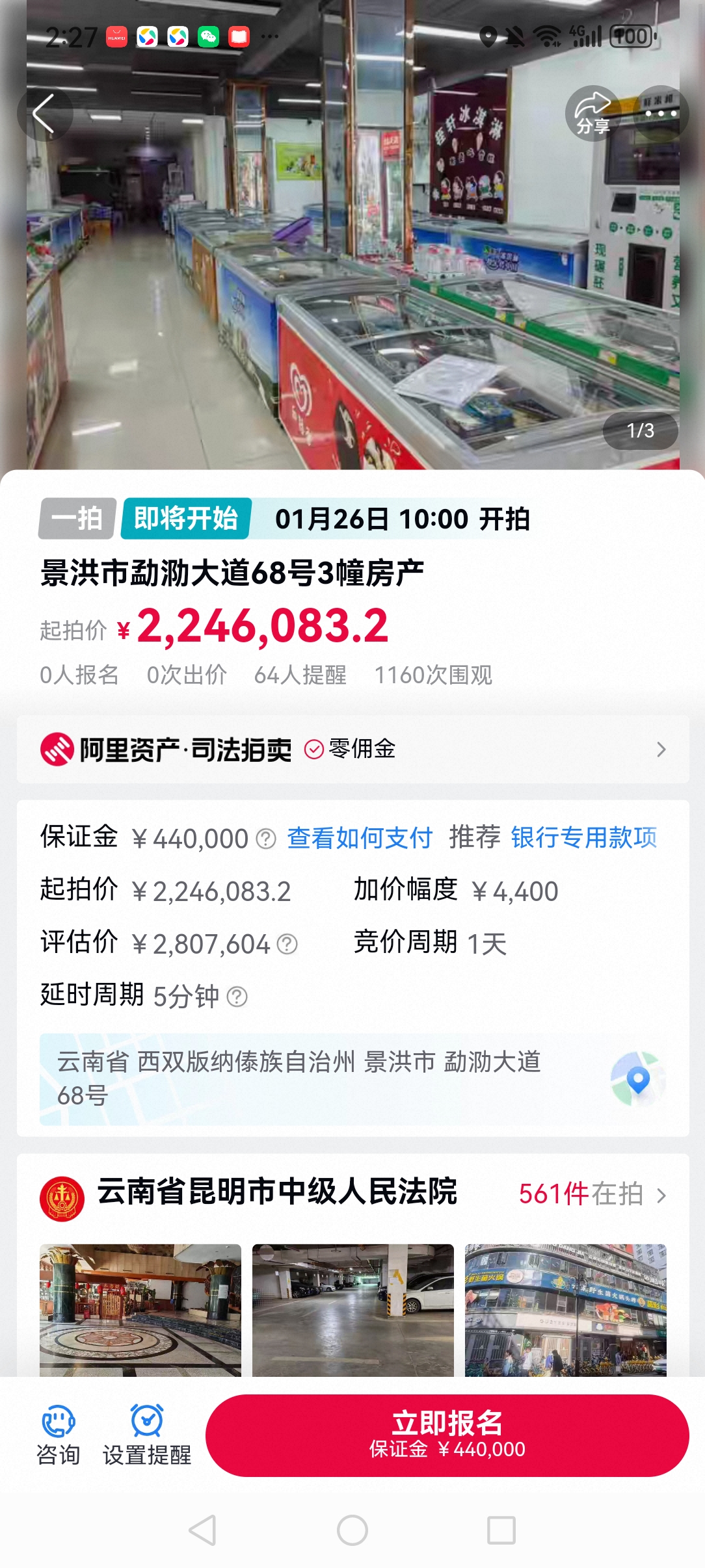
Task: Show info about the 评估价 appraisal
Action: (x=287, y=944)
